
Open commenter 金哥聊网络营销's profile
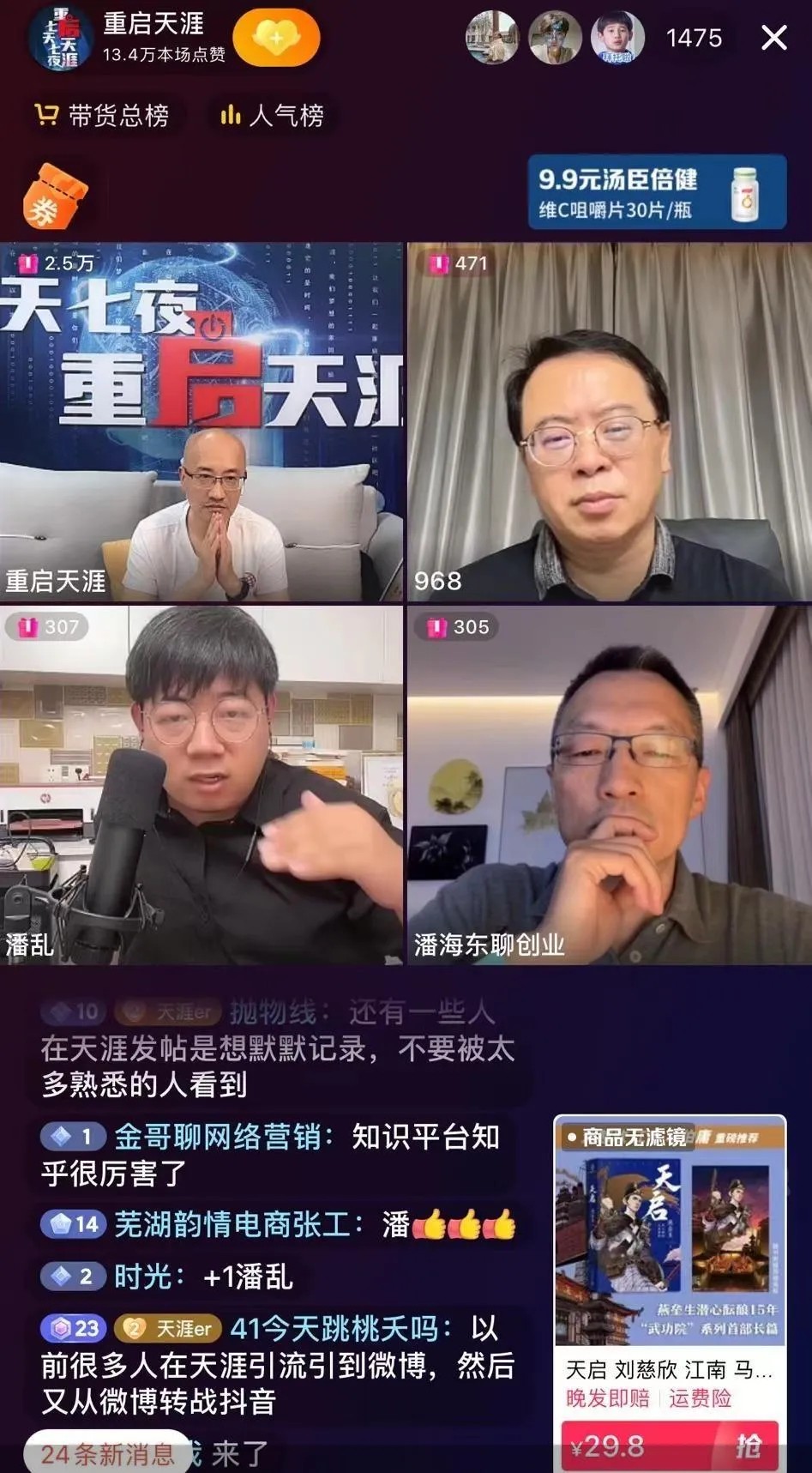click(x=223, y=1137)
